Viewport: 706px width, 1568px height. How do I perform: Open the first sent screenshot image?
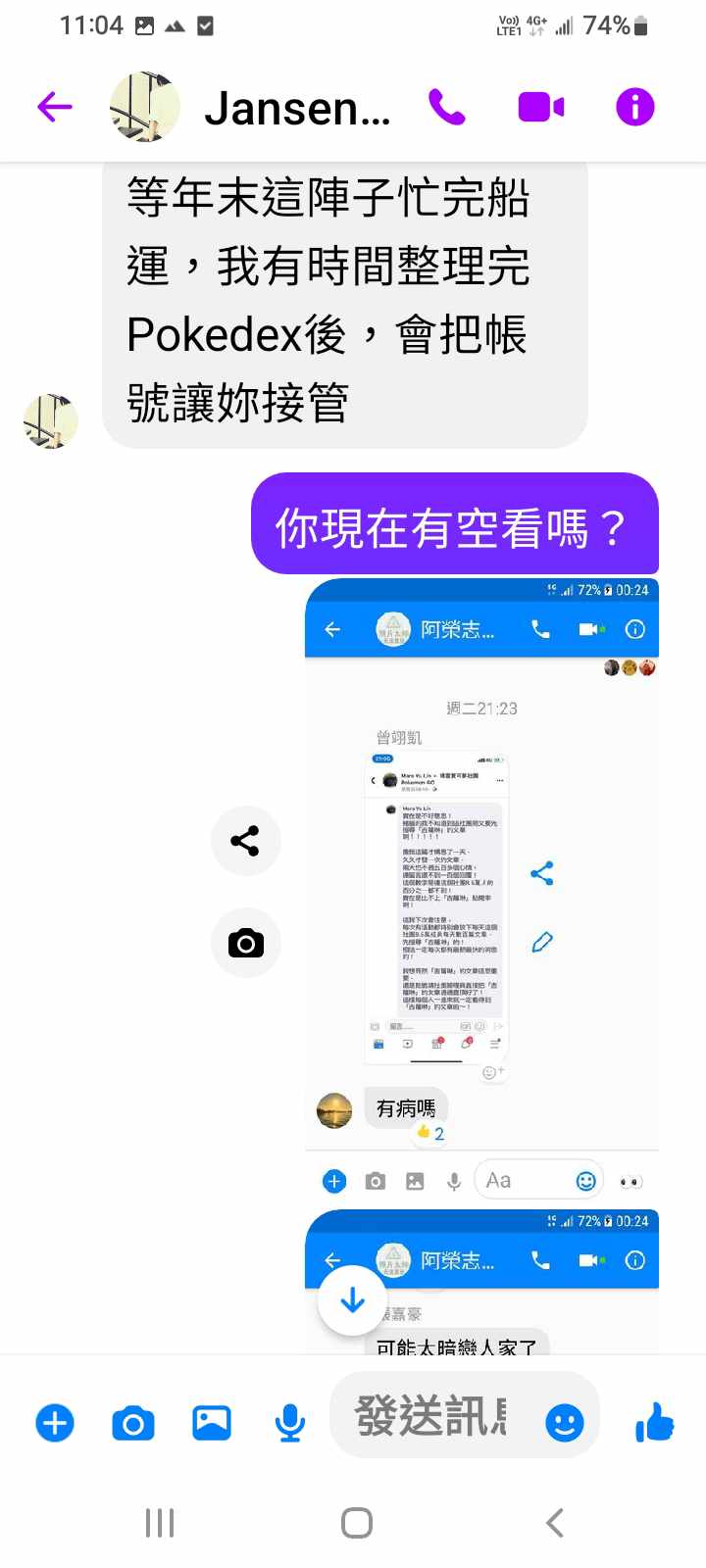(481, 882)
